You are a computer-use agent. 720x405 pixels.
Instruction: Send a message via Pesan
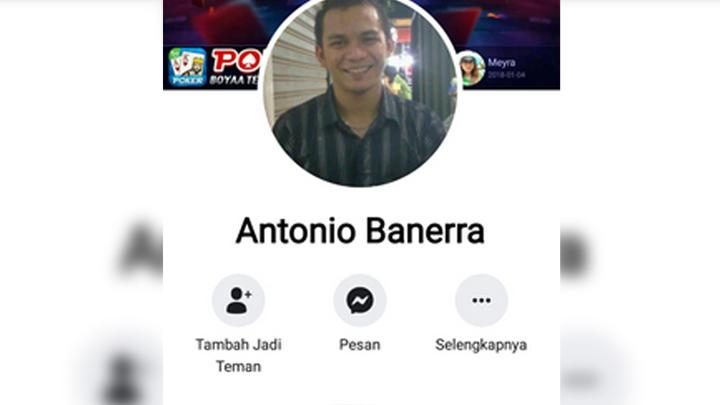(360, 301)
